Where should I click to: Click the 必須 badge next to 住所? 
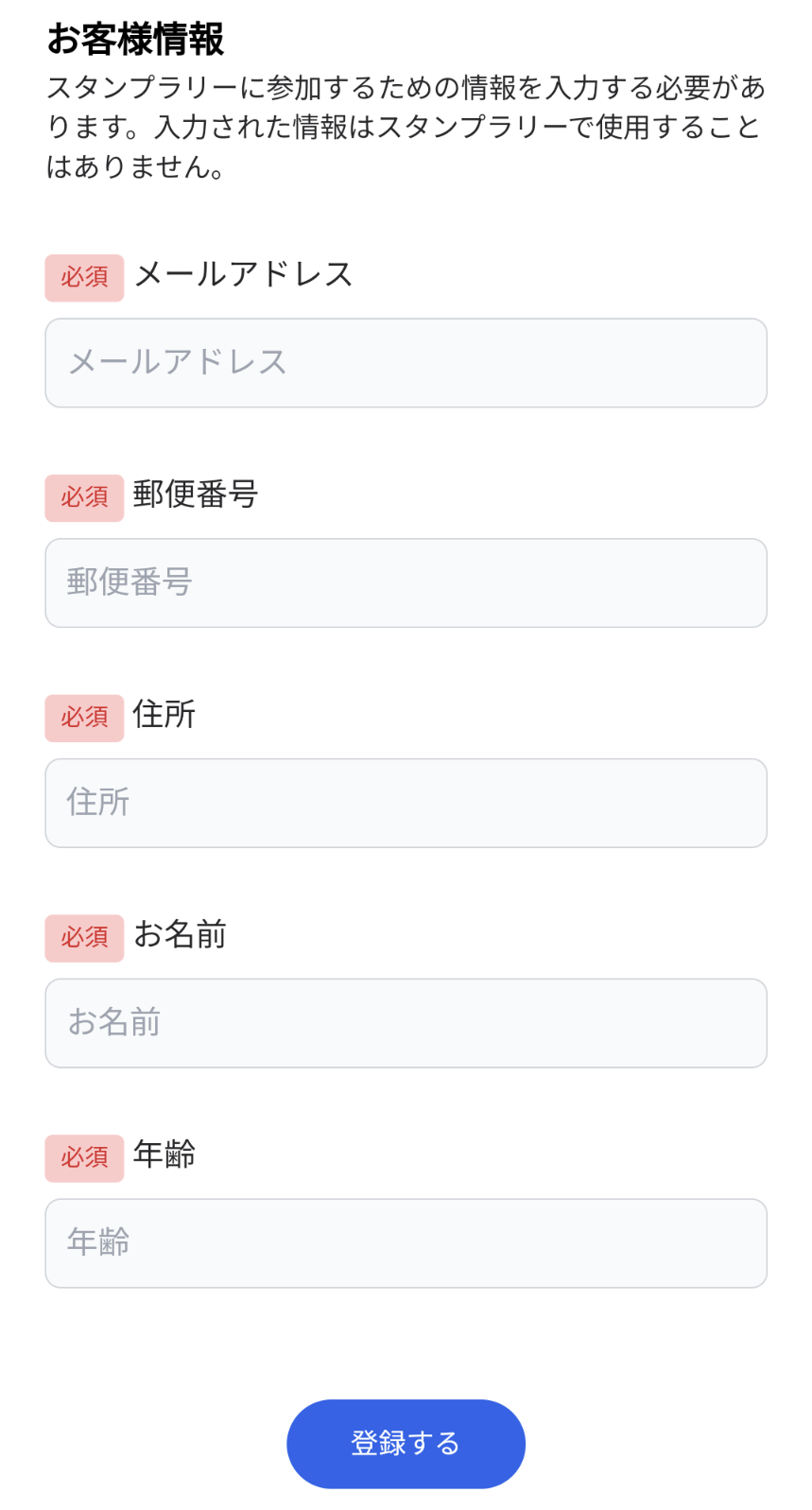[x=83, y=718]
